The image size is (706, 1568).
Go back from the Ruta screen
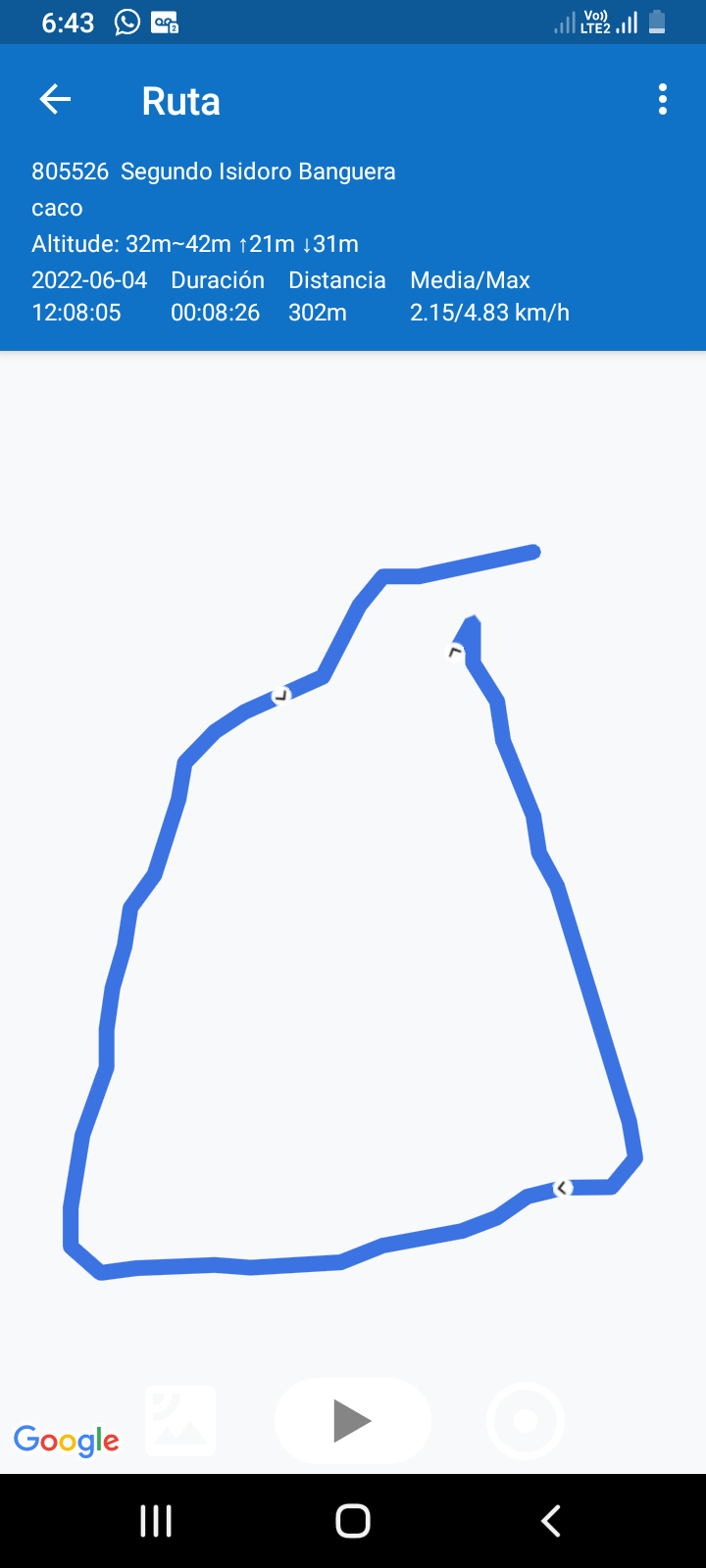pyautogui.click(x=55, y=99)
